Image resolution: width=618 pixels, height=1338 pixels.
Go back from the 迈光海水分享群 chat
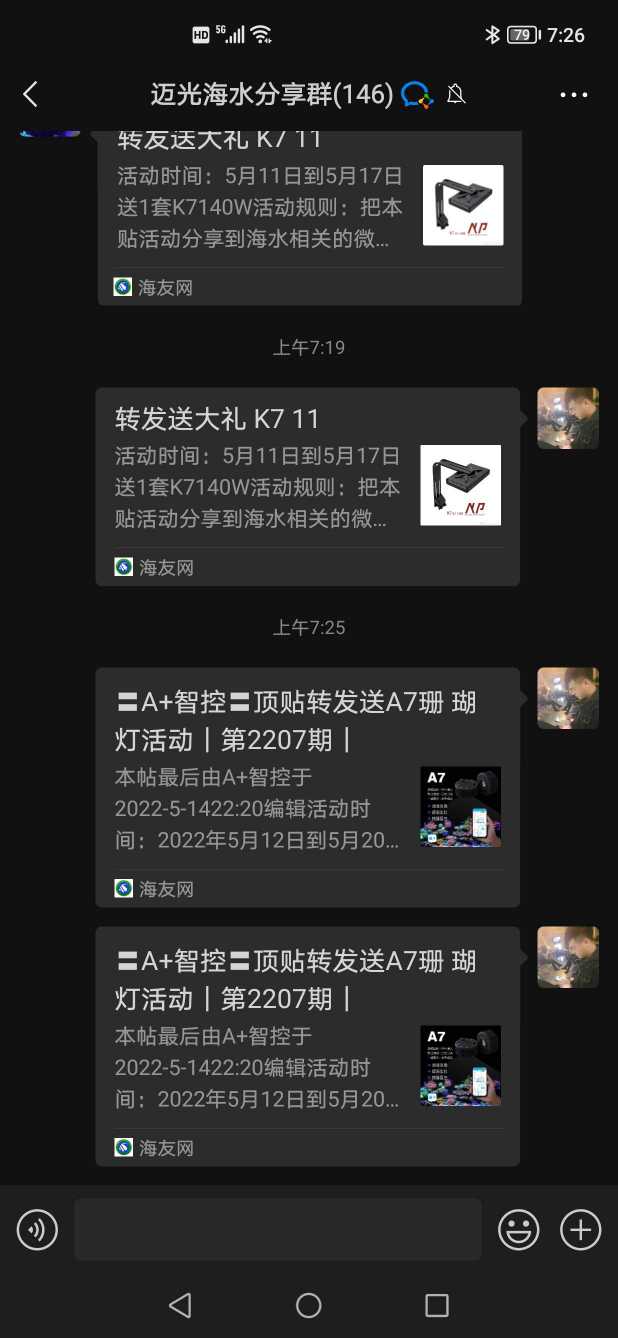coord(30,95)
